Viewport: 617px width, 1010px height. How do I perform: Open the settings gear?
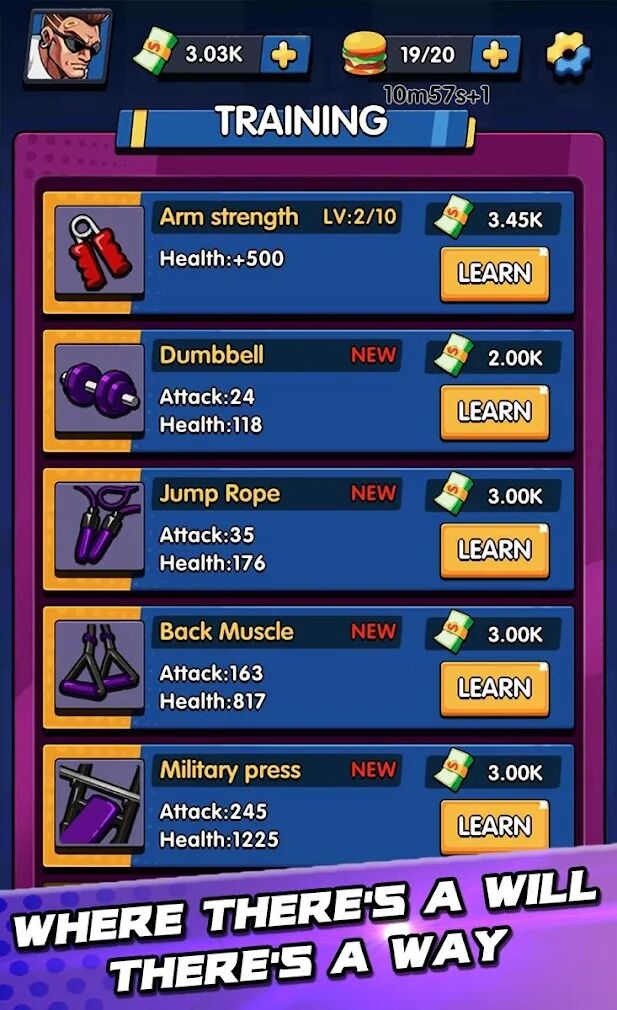(x=568, y=53)
